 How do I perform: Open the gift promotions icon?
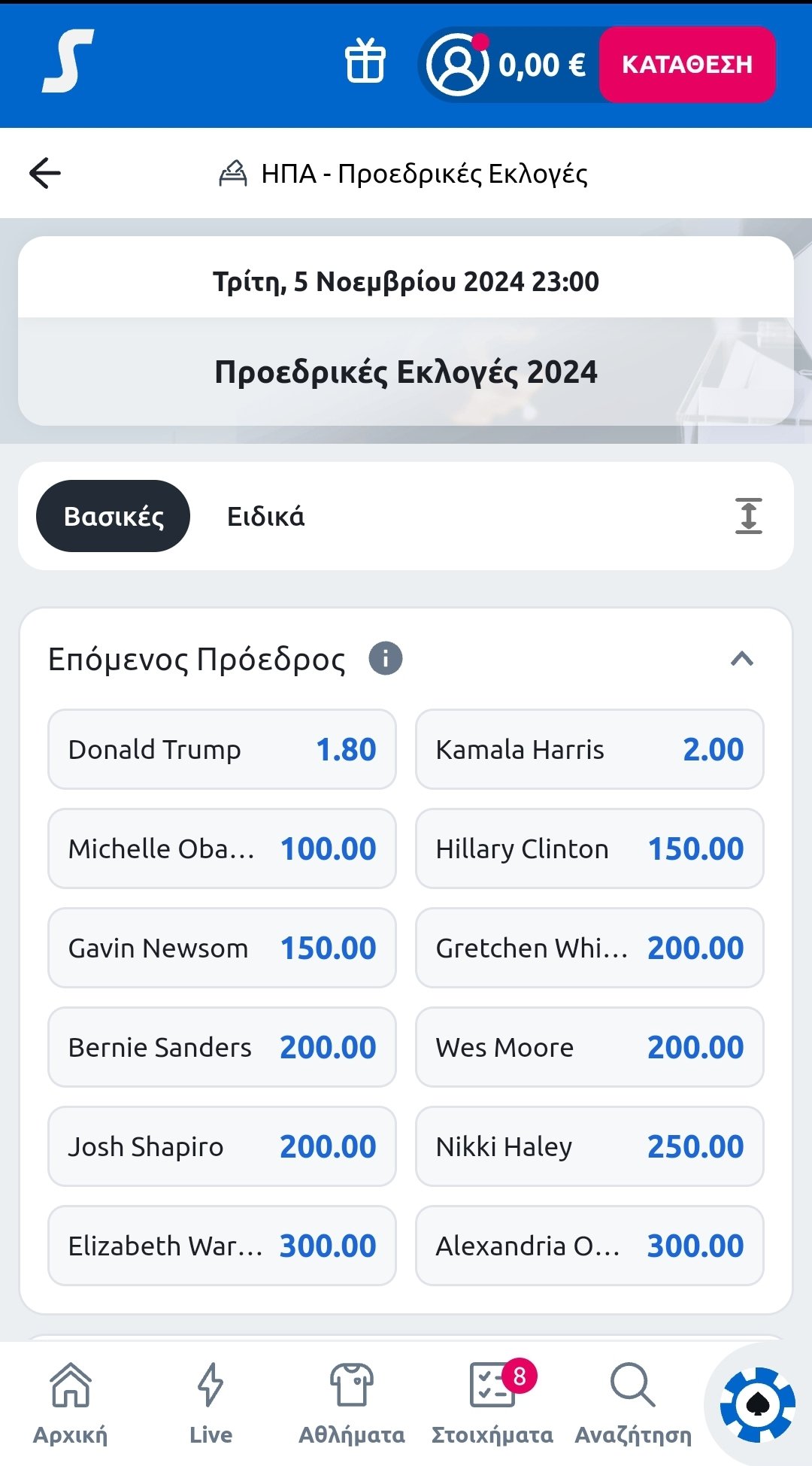click(365, 62)
